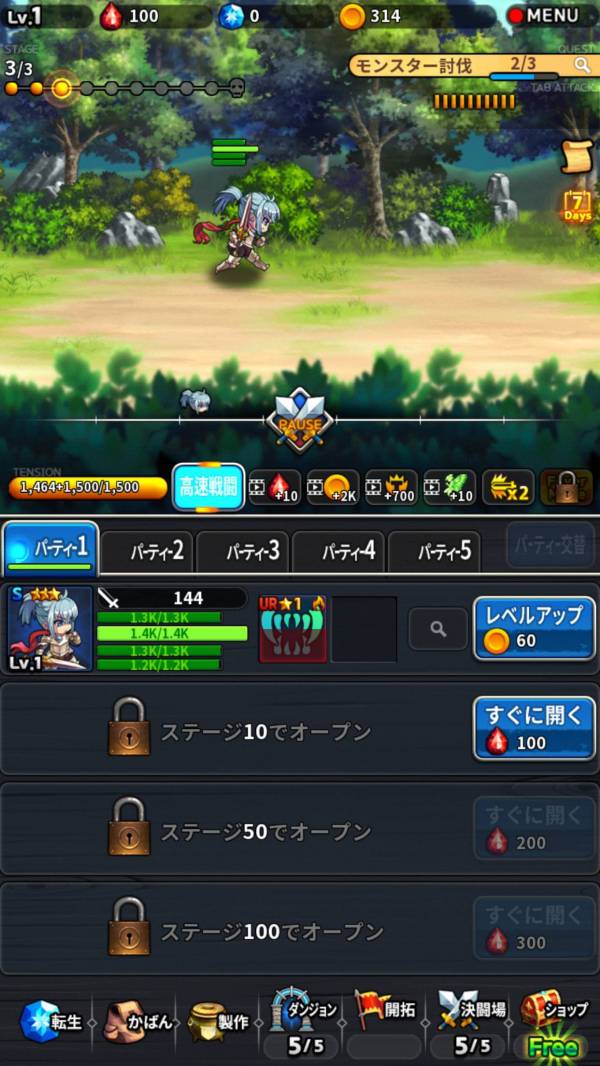Image resolution: width=600 pixels, height=1066 pixels.
Task: Activate 高速戦闘 fast battle
Action: (208, 487)
